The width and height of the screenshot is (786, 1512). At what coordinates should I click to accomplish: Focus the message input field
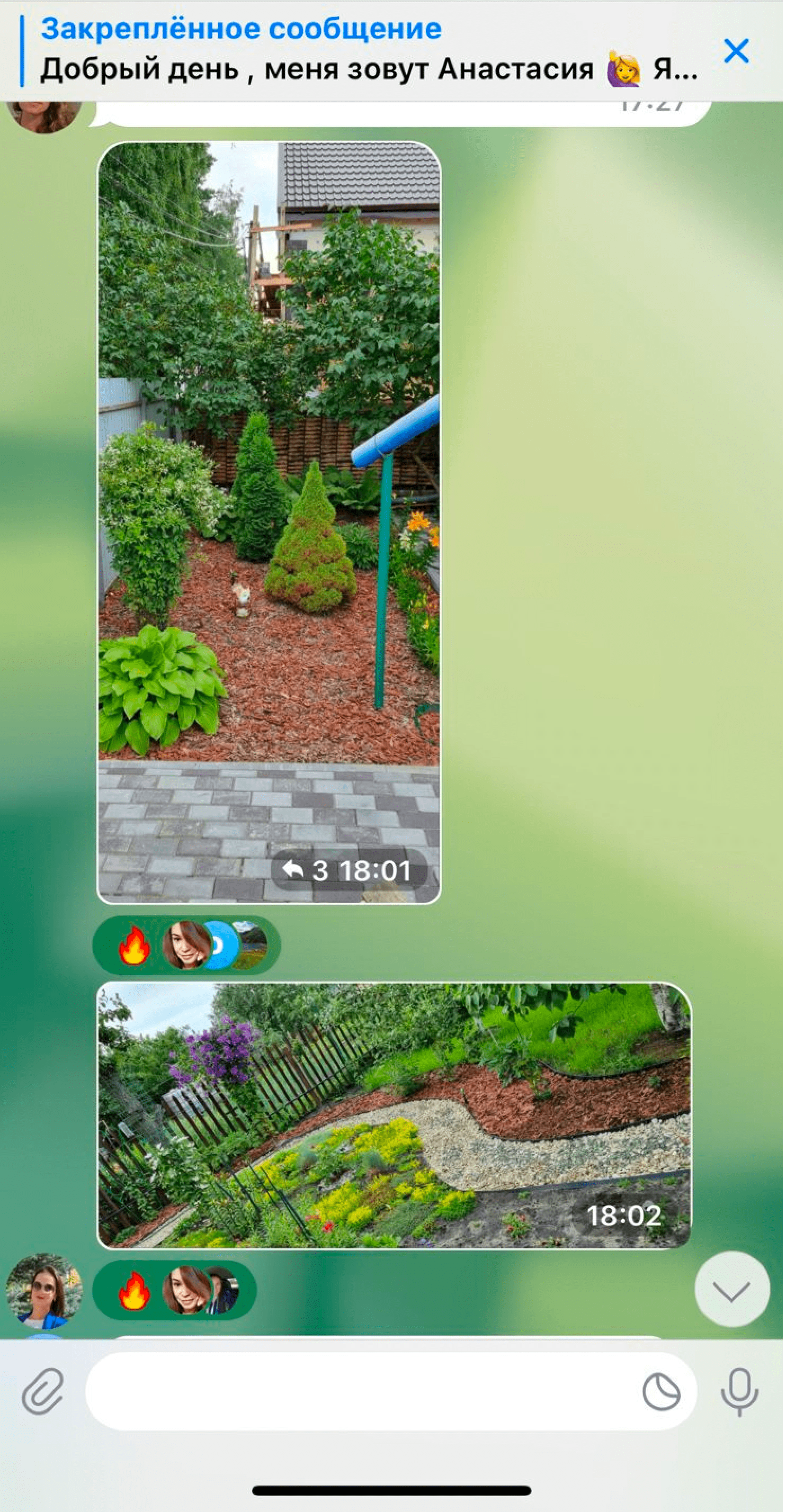click(358, 1392)
